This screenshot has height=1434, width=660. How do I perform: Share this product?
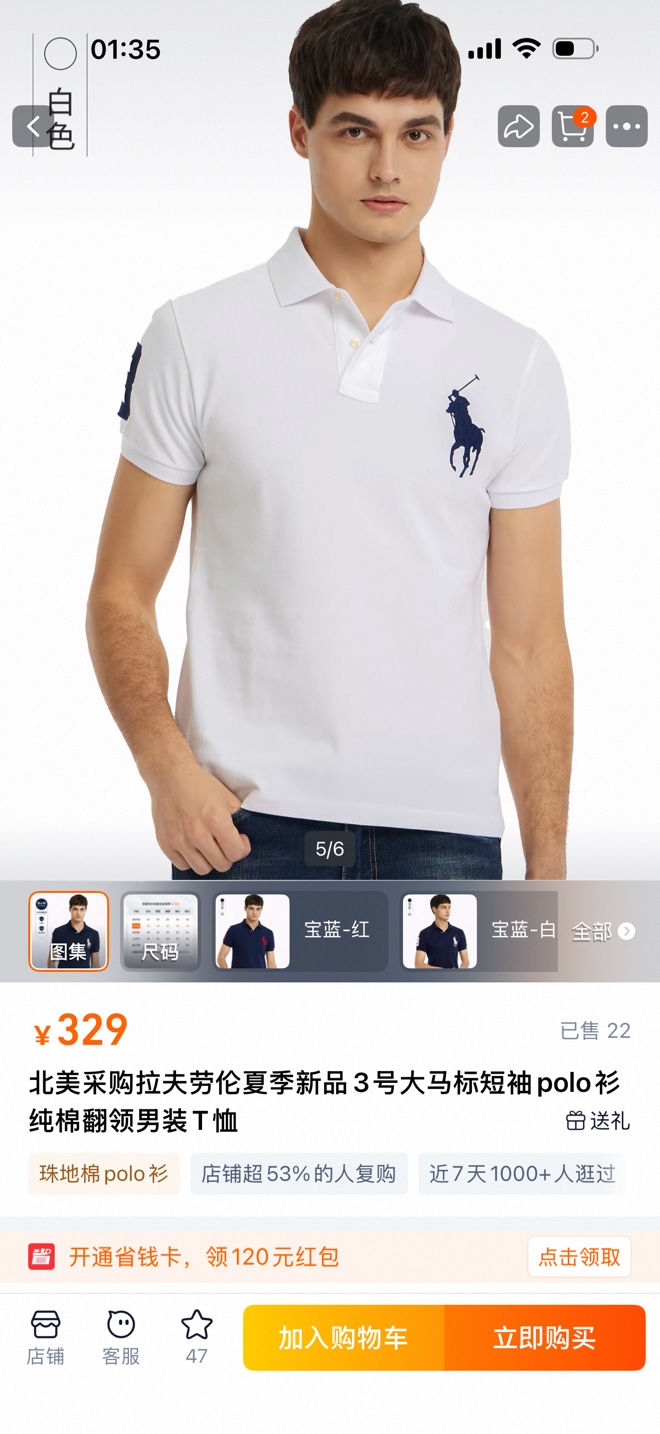(519, 127)
